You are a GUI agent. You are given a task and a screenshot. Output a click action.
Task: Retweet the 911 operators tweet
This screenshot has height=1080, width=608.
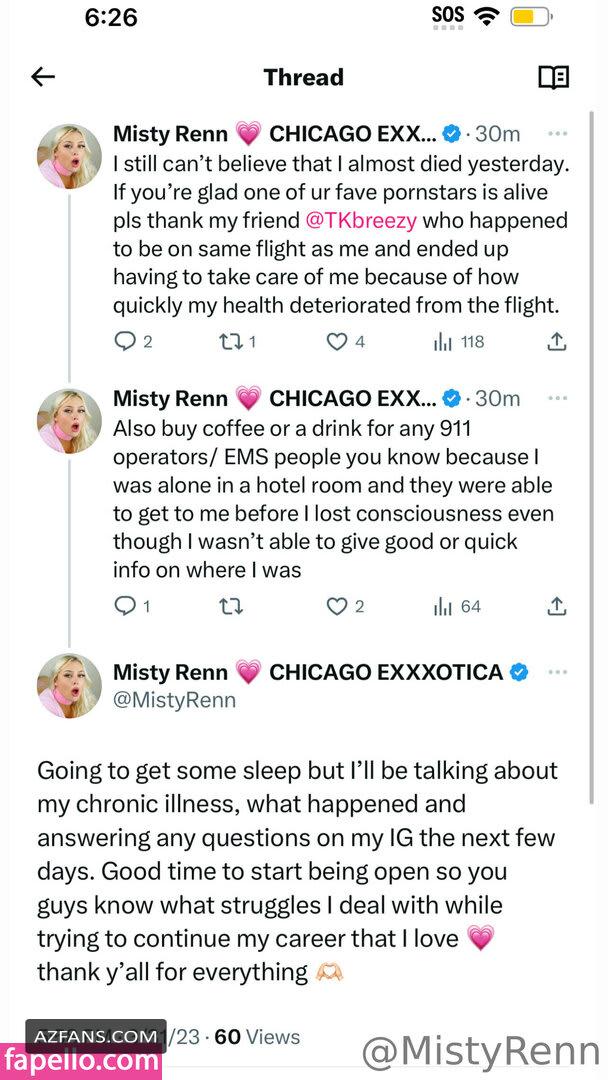tap(231, 606)
